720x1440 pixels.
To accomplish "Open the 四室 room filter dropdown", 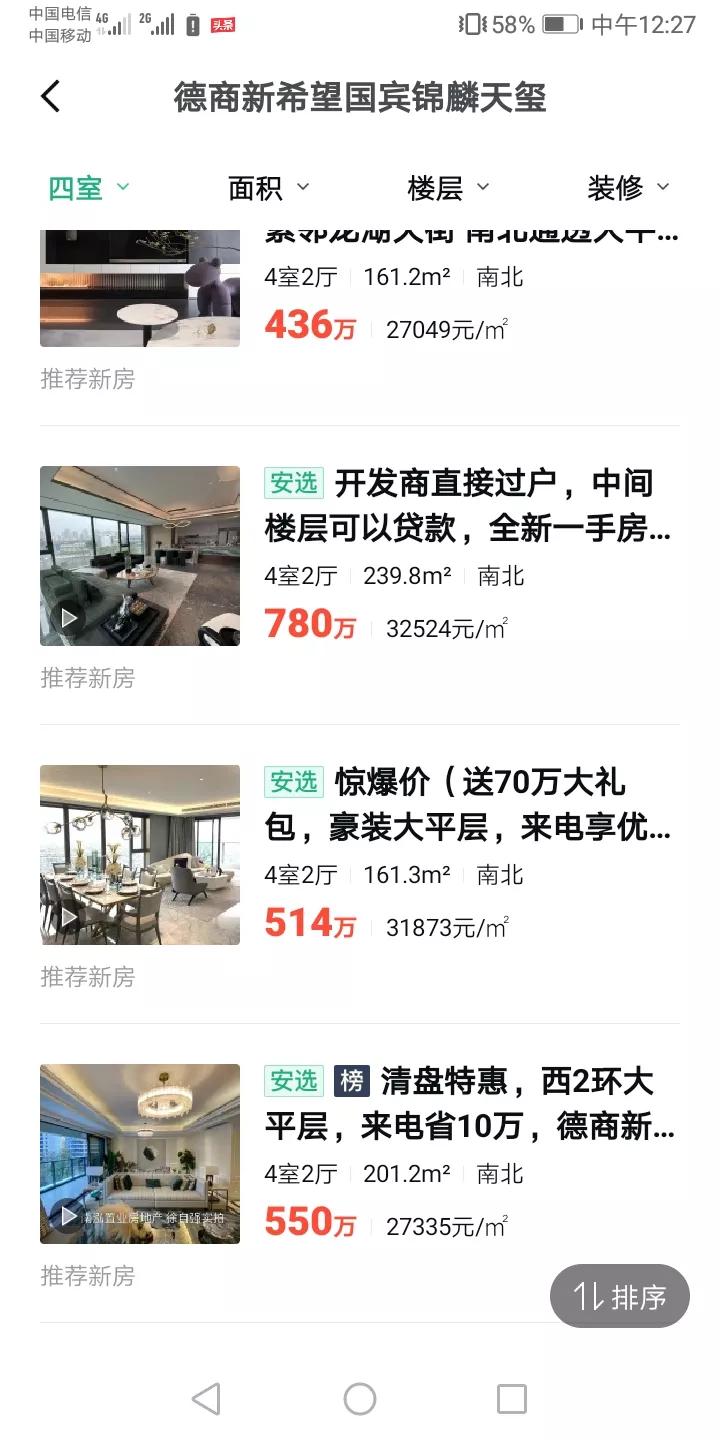I will tap(90, 187).
